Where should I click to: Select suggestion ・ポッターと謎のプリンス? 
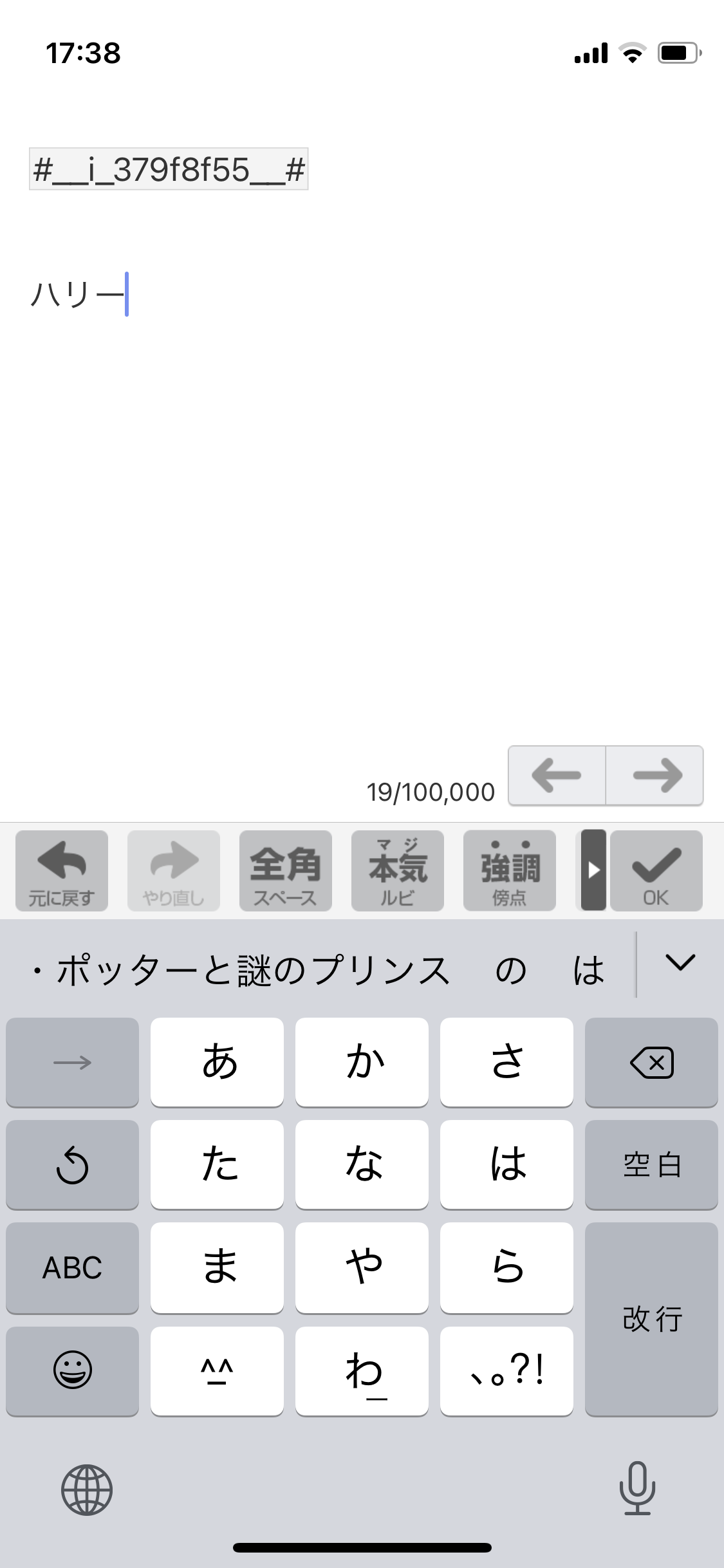(x=239, y=971)
